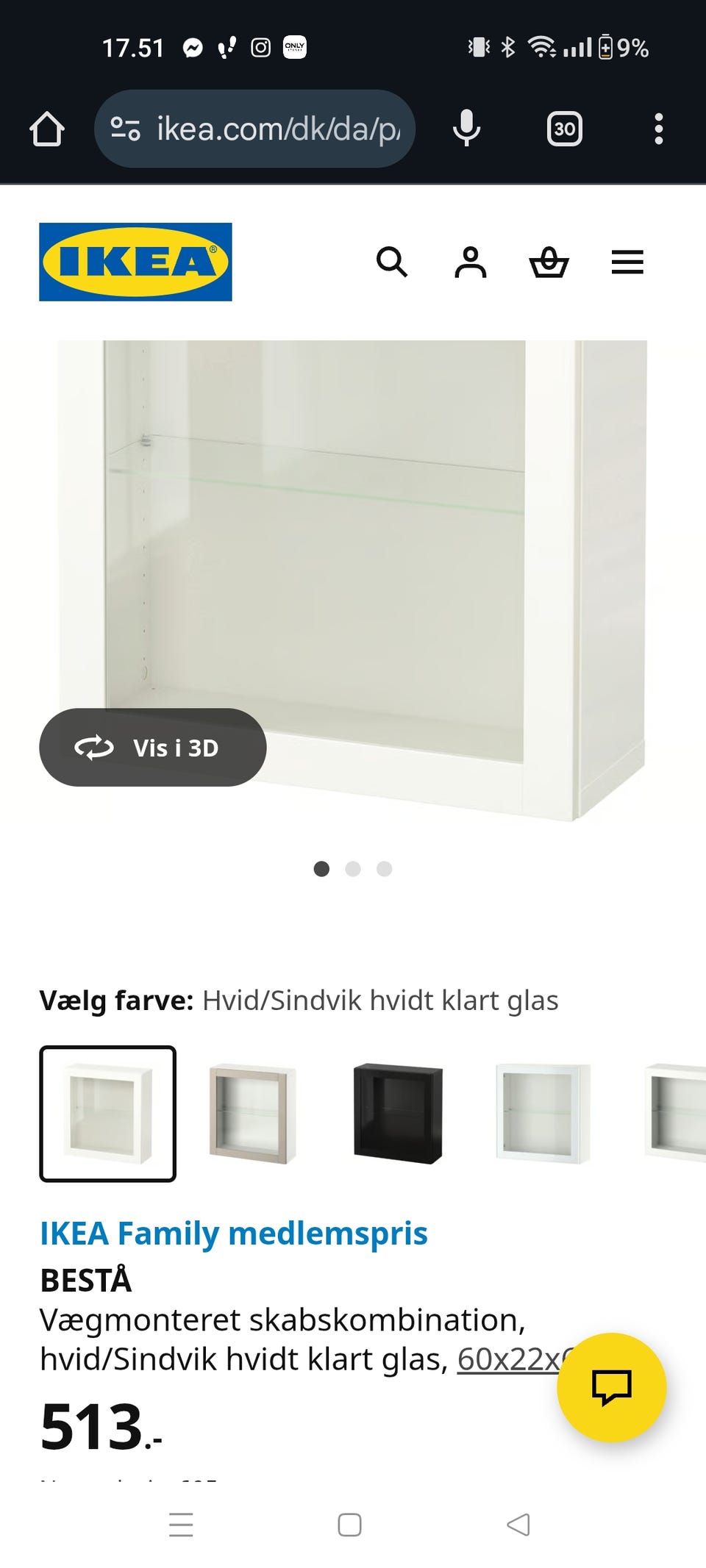Tap the browser home icon
The height and width of the screenshot is (1568, 706).
point(47,127)
